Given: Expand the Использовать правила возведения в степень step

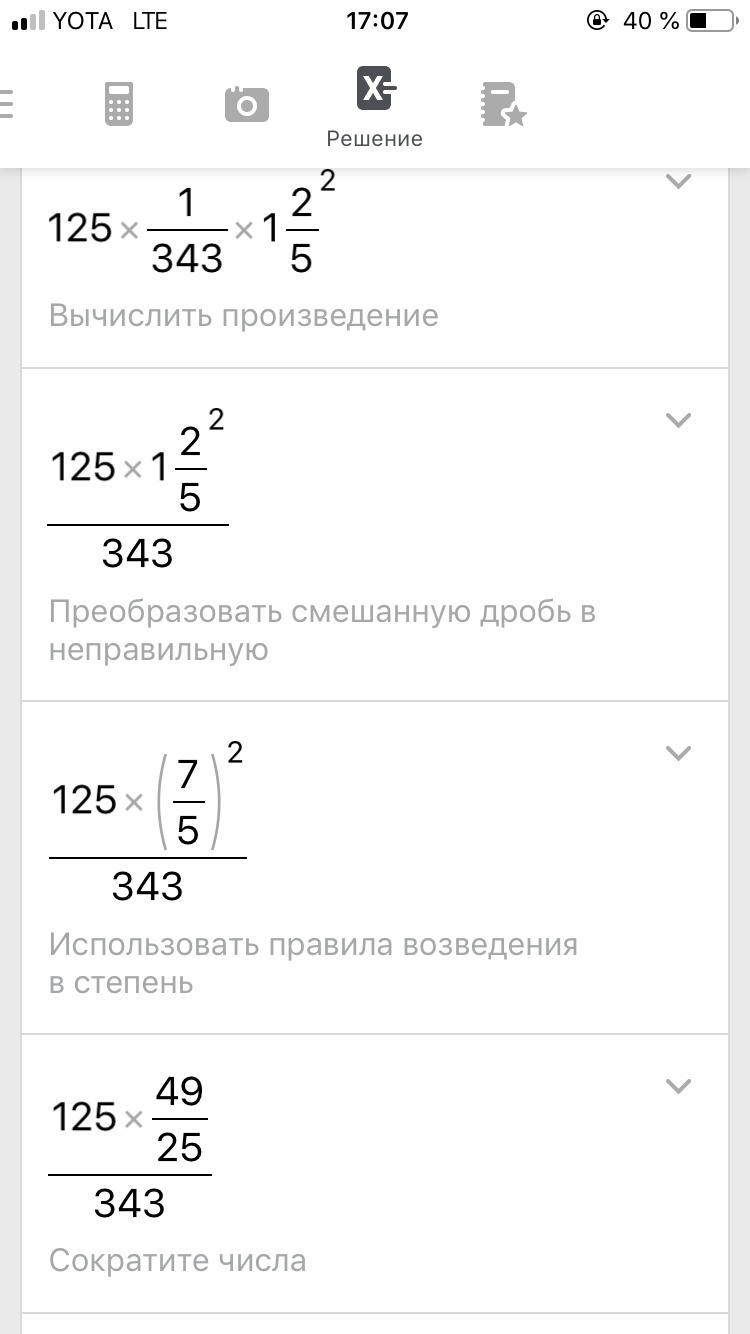Looking at the screenshot, I should coord(678,753).
